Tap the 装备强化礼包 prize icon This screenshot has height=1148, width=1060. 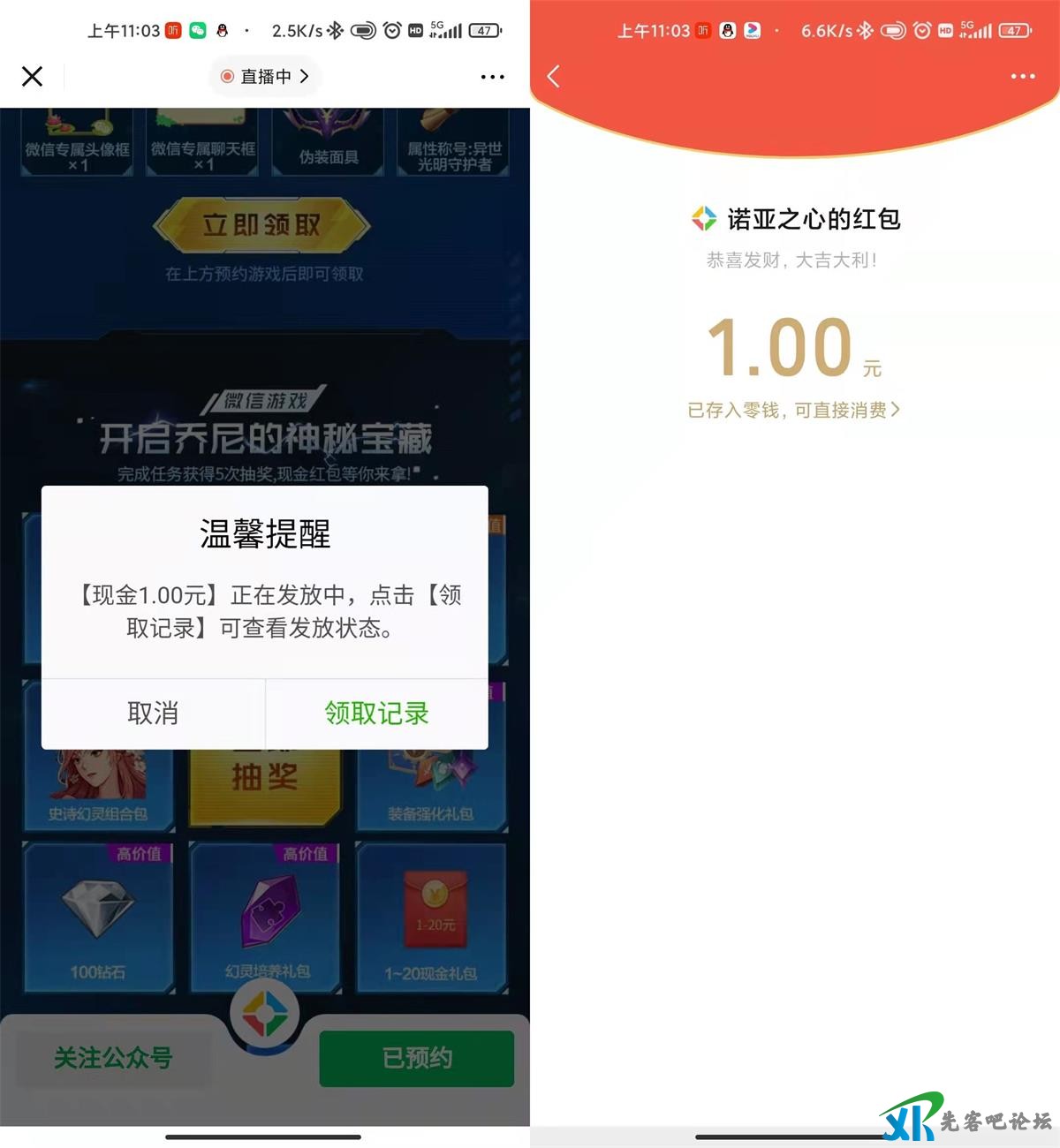(x=432, y=768)
